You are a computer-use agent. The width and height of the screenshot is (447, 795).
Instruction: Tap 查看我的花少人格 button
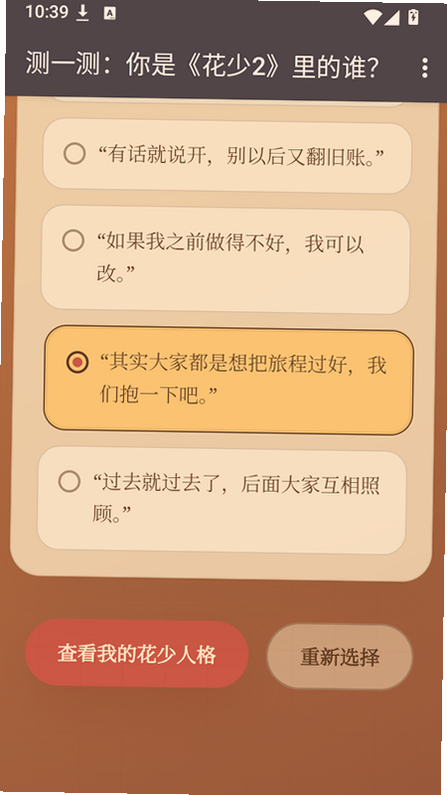tap(137, 654)
